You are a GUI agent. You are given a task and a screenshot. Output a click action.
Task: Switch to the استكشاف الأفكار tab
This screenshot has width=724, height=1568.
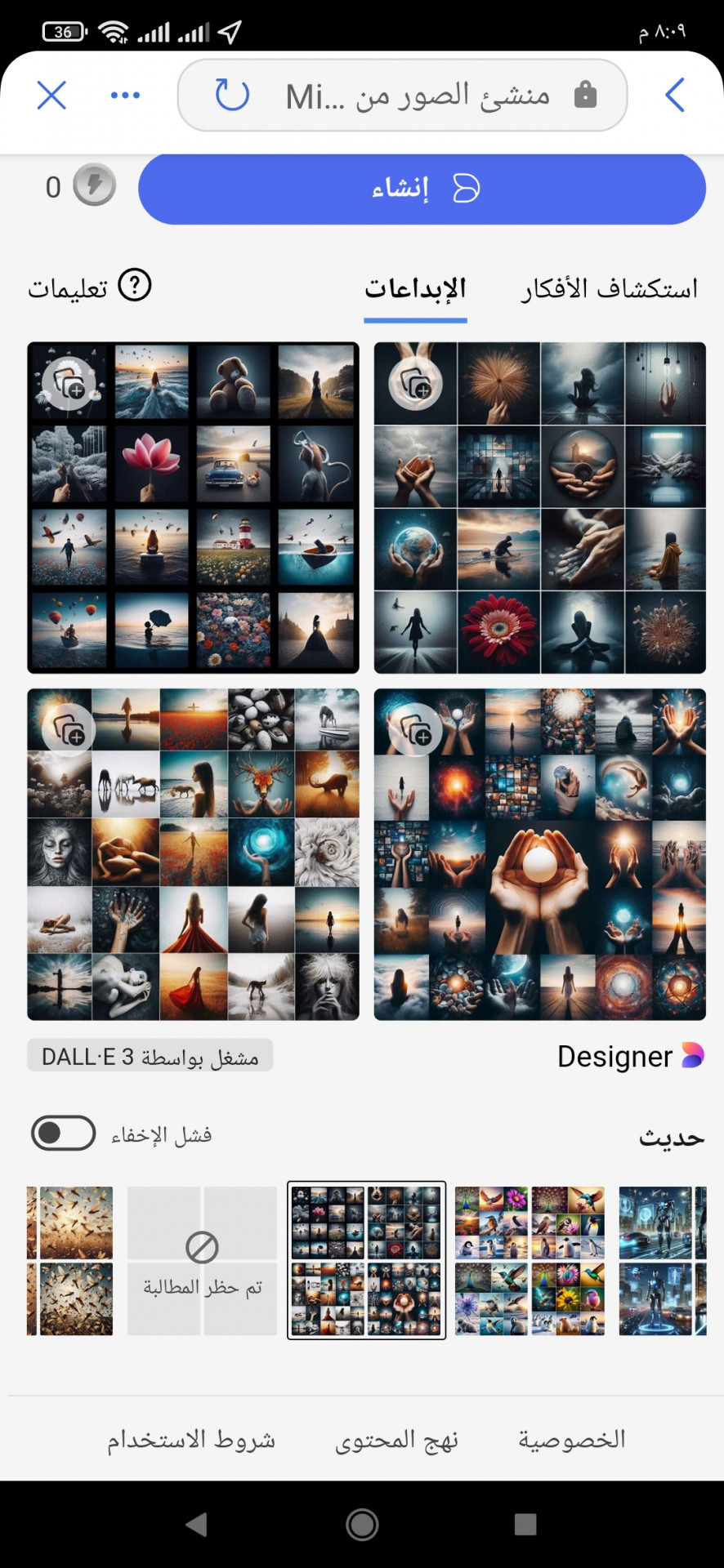click(610, 289)
